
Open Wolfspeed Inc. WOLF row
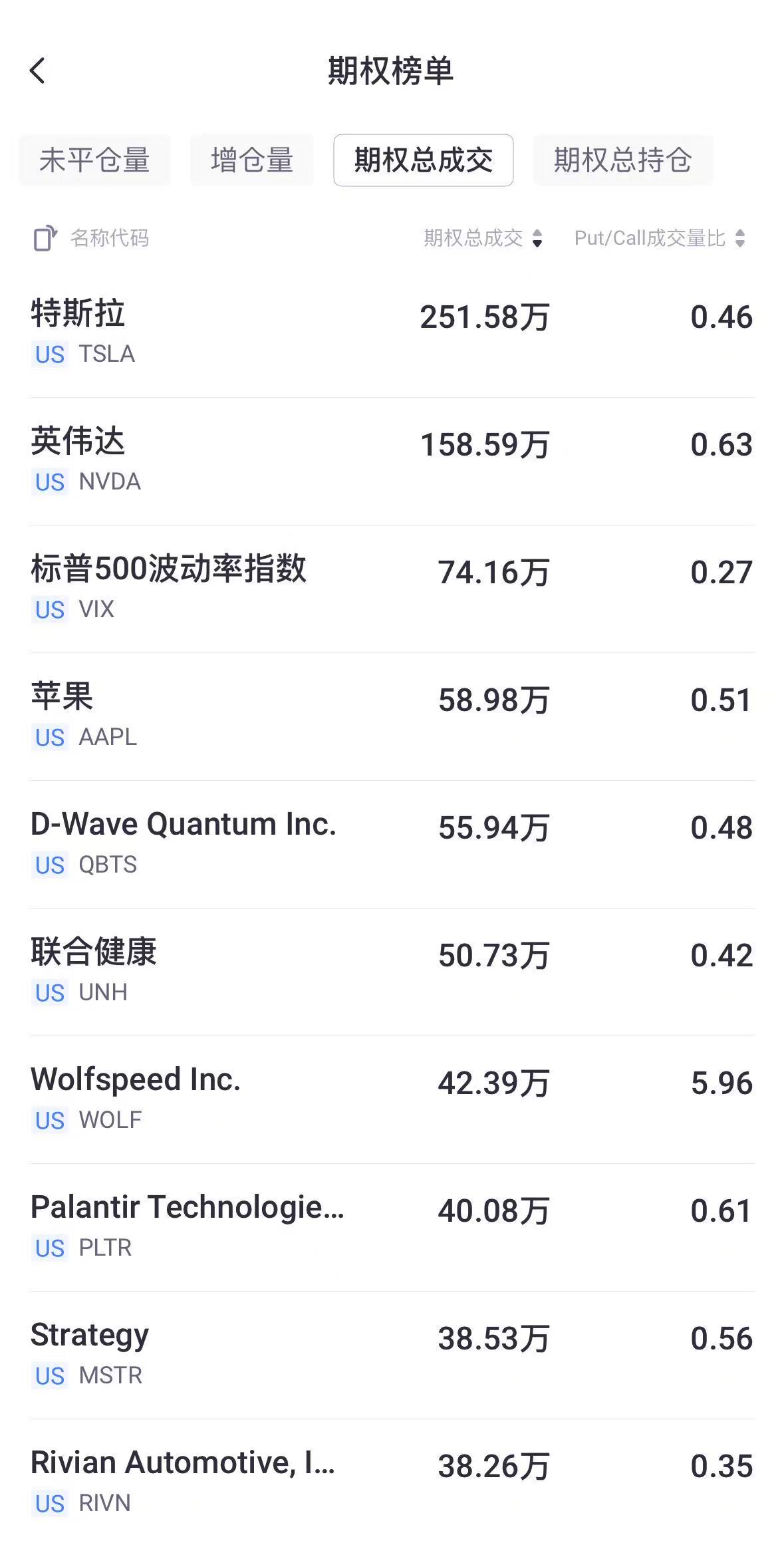[392, 1100]
